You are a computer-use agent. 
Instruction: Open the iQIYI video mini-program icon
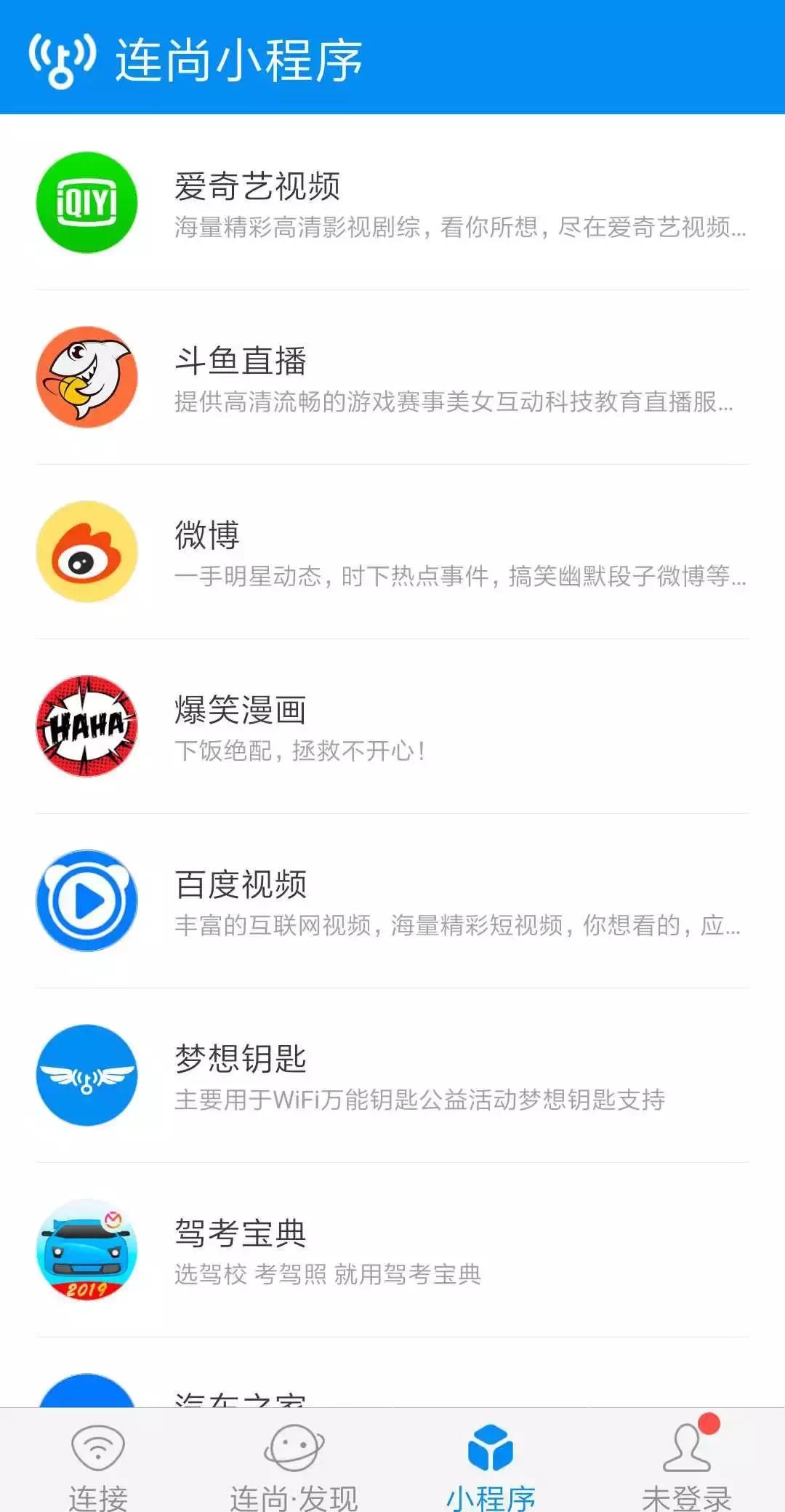tap(86, 203)
